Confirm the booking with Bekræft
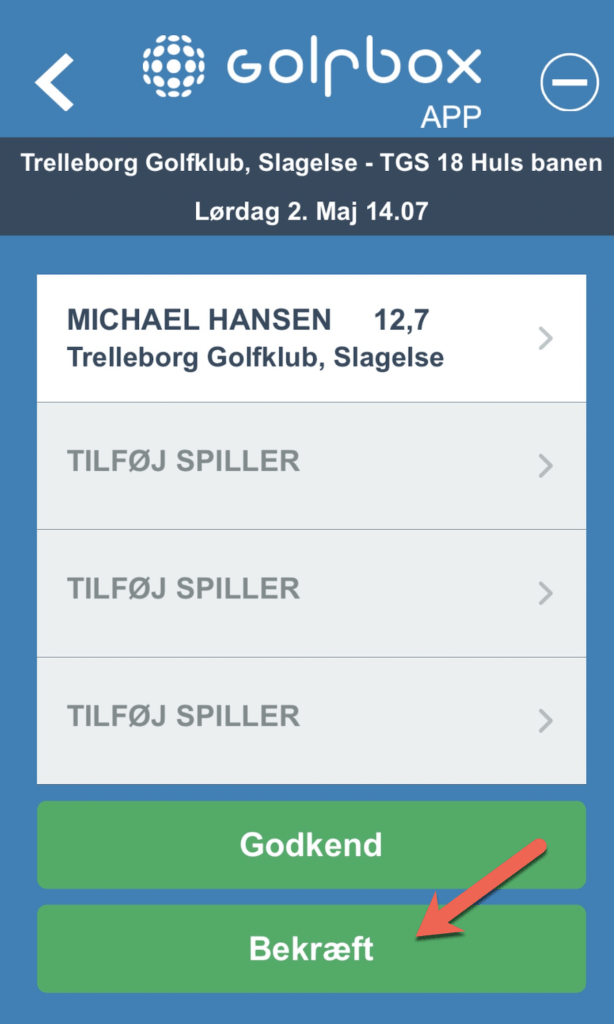Viewport: 614px width, 1024px height. pos(312,949)
